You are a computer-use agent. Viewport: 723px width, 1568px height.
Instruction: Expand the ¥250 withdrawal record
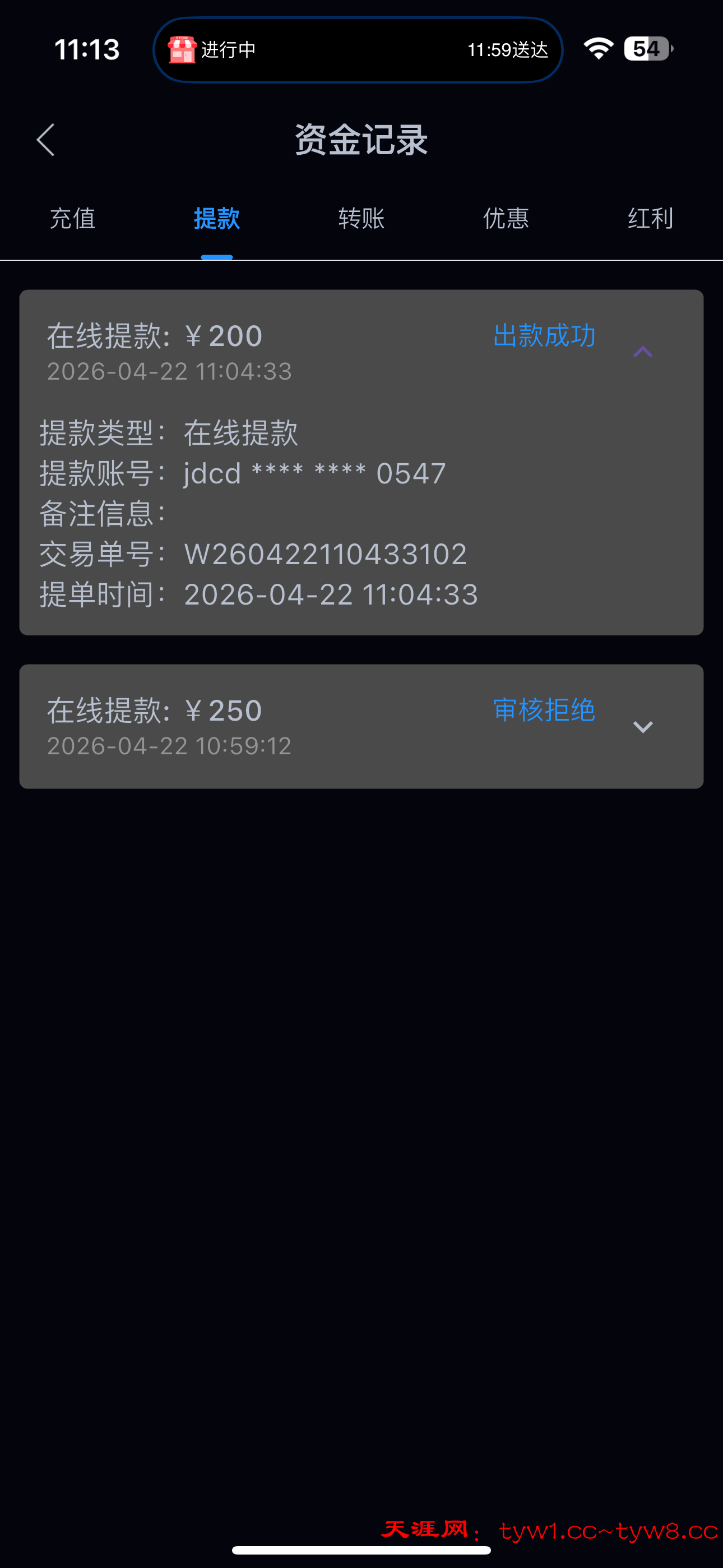(642, 728)
